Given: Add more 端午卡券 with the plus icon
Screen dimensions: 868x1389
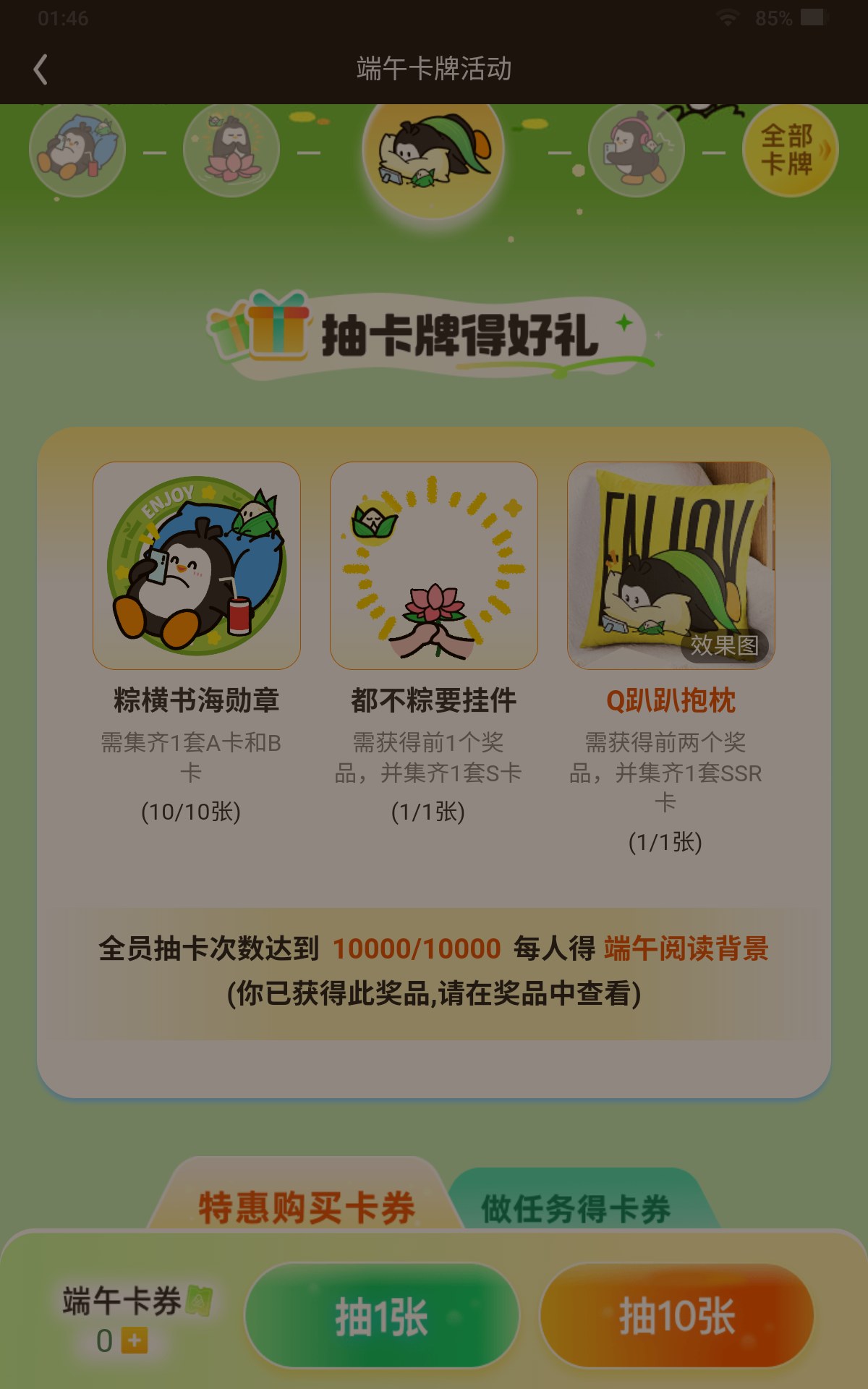Looking at the screenshot, I should point(135,1341).
